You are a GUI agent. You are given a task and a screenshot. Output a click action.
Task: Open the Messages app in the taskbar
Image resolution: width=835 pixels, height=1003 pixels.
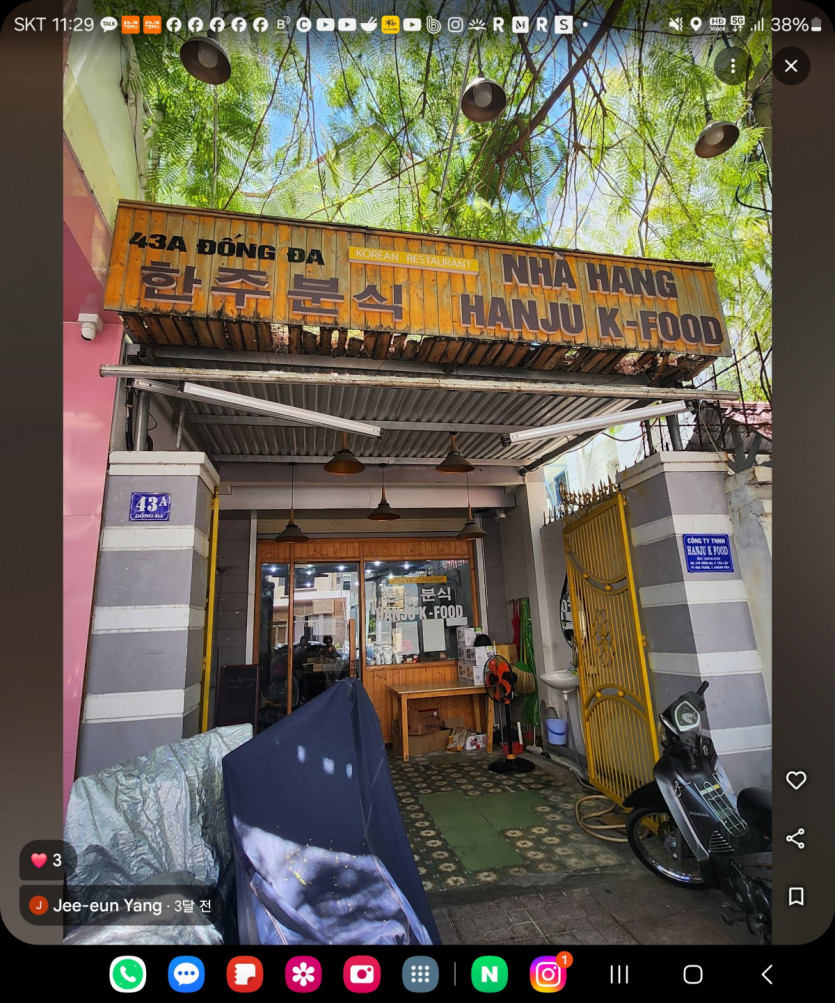pyautogui.click(x=186, y=974)
